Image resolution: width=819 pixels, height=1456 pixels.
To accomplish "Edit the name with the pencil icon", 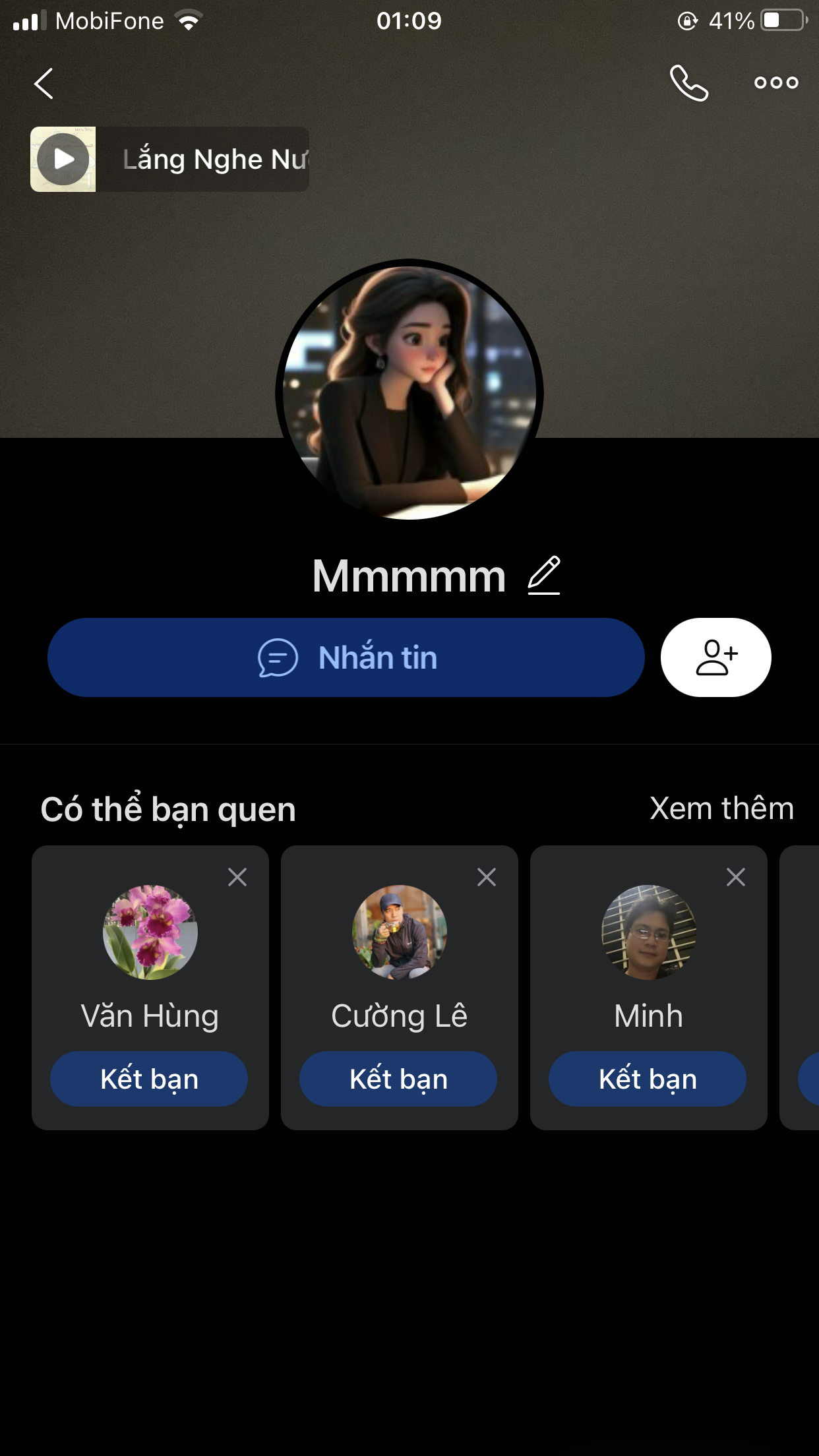I will click(544, 576).
